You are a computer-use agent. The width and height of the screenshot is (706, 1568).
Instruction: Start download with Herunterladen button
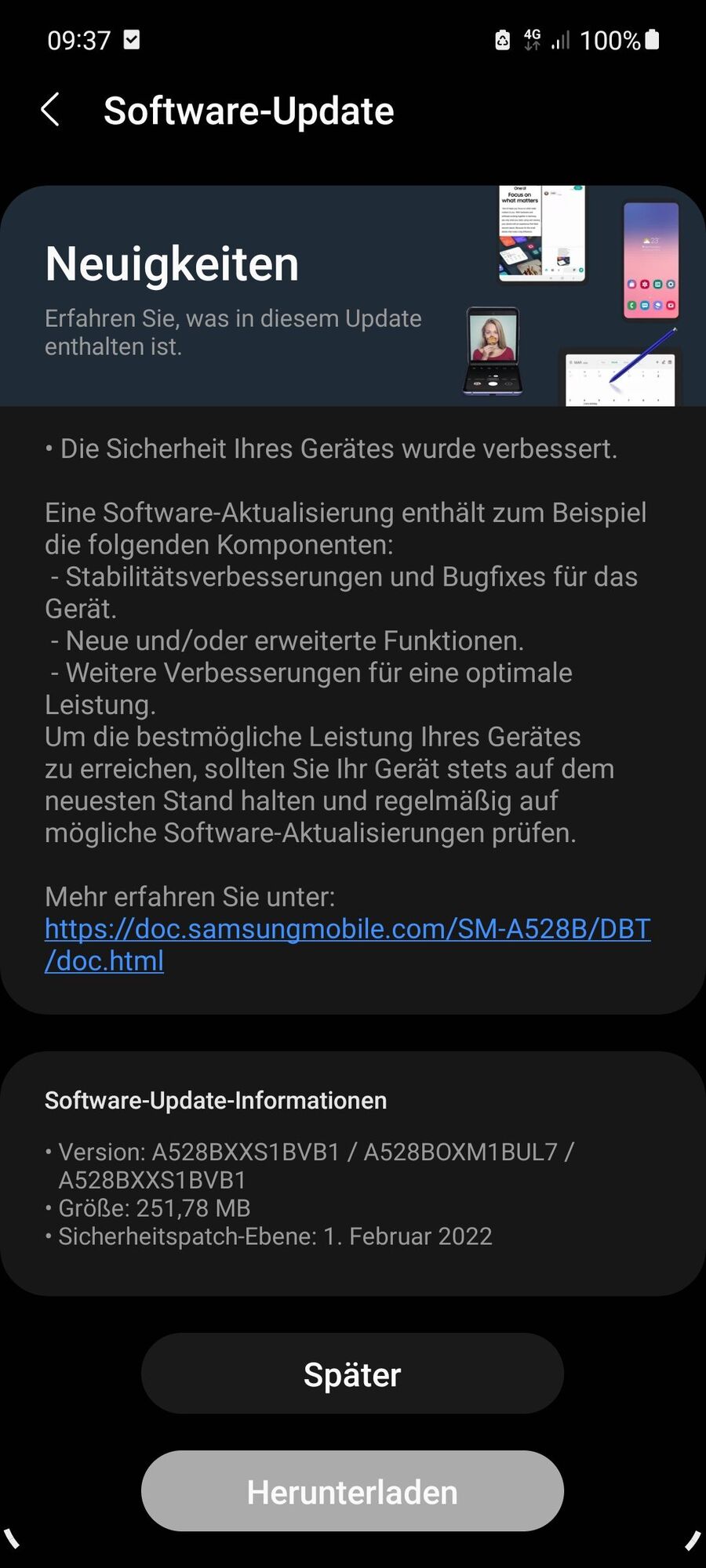352,1492
